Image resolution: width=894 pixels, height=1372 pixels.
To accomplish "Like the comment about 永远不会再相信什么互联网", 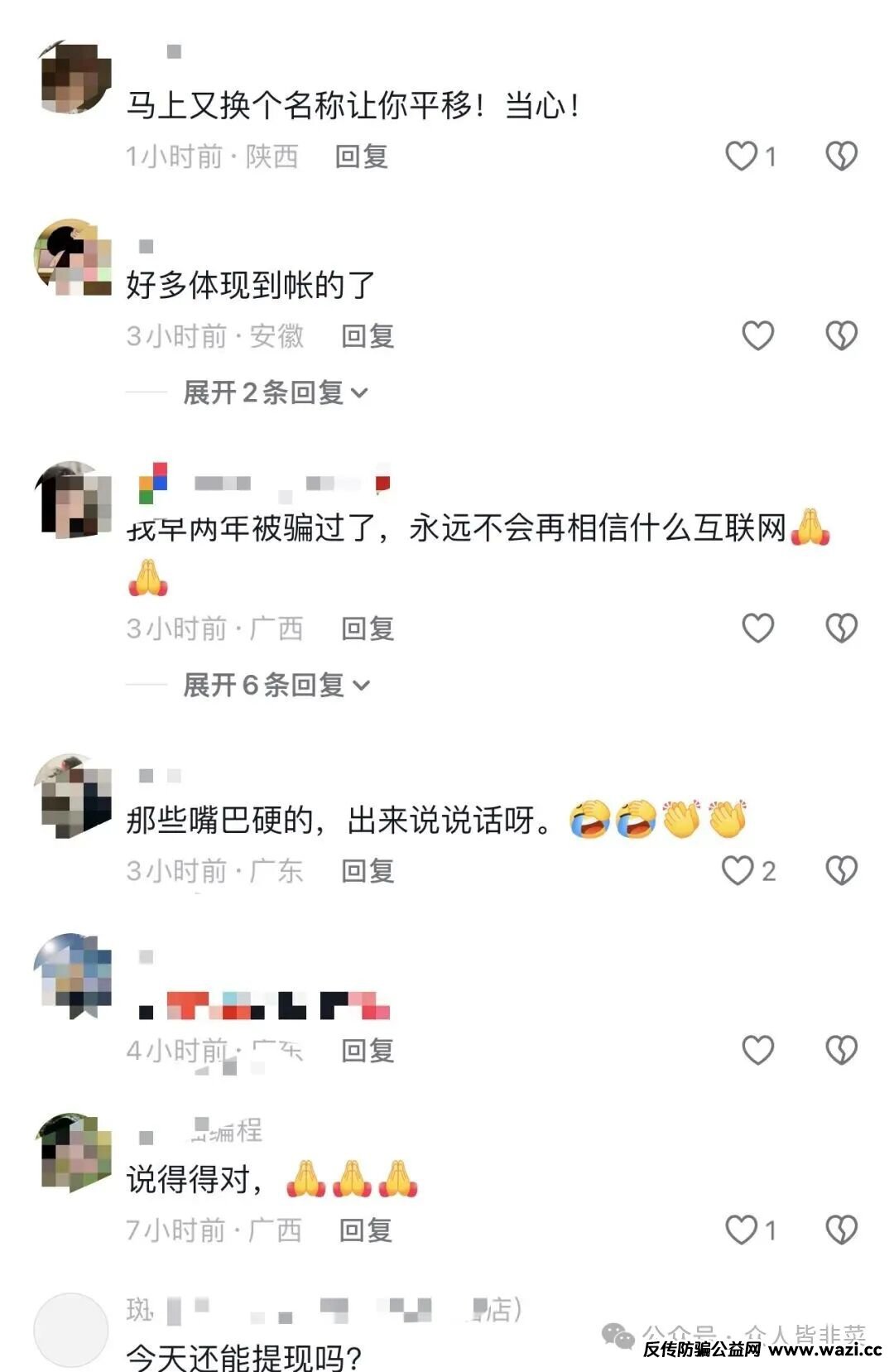I will coord(757,628).
